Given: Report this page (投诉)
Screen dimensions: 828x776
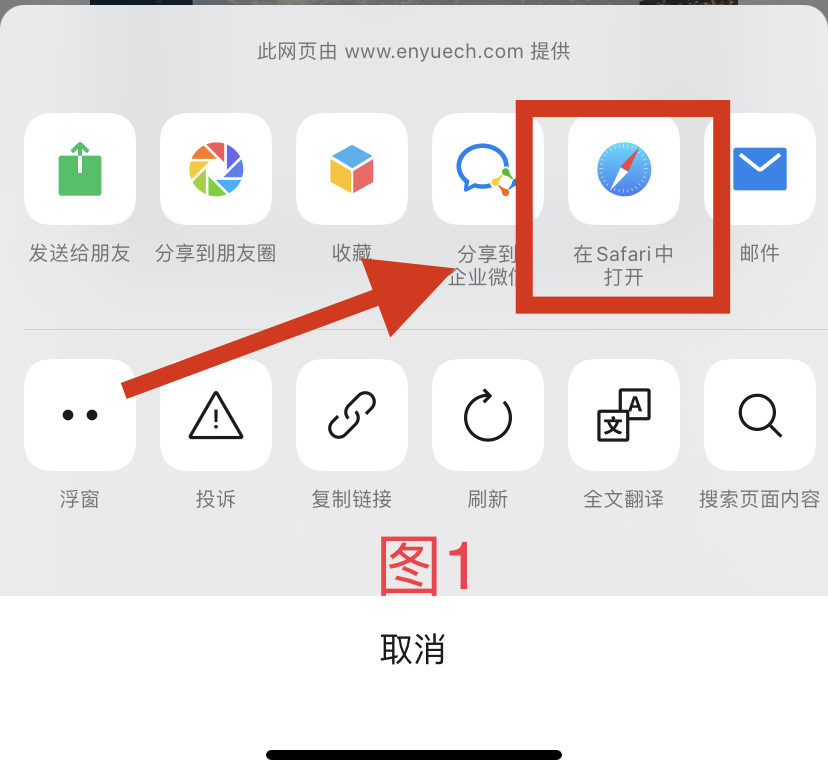Looking at the screenshot, I should 216,415.
